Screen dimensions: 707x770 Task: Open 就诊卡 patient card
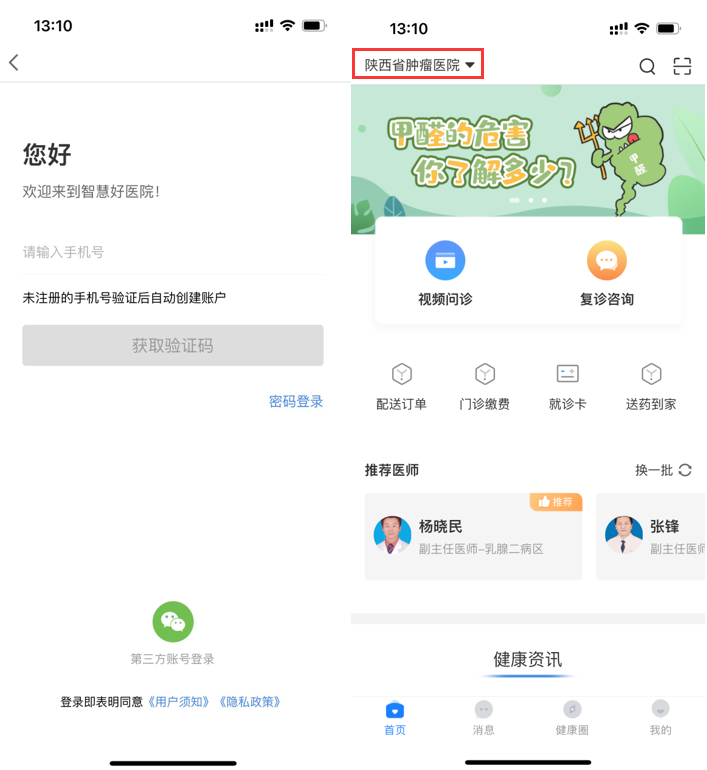pos(567,386)
